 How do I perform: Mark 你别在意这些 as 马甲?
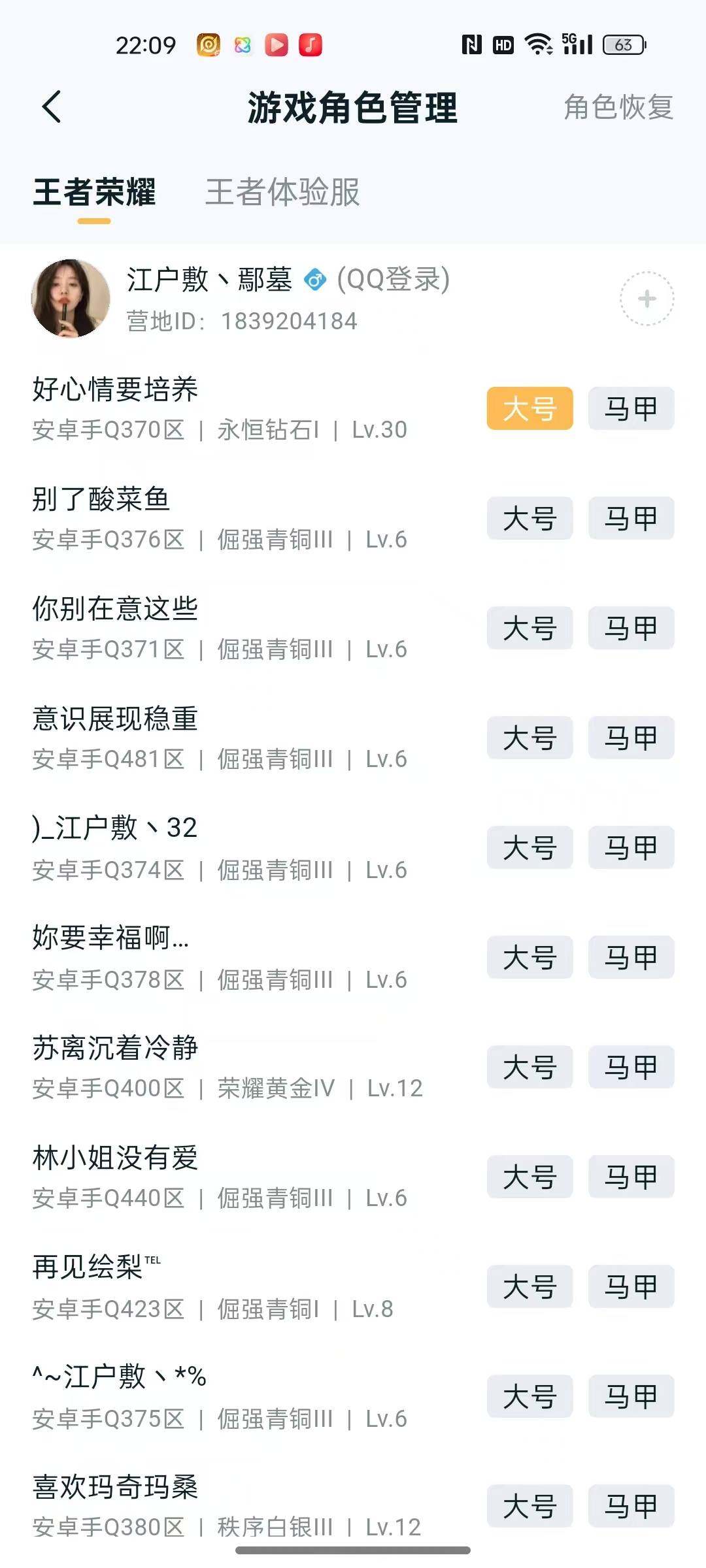pos(630,629)
